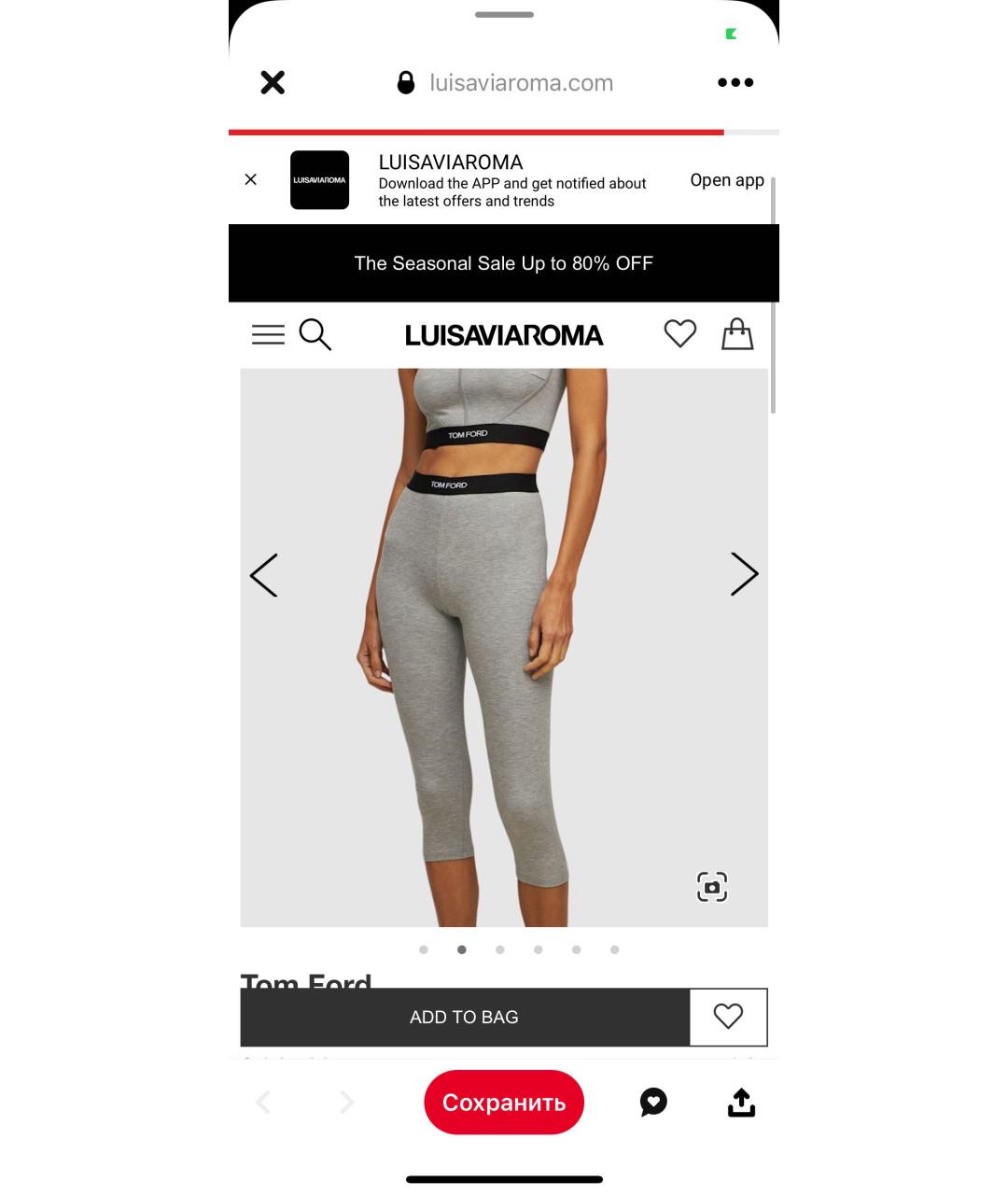Dismiss the LUISAVIAROMA app banner

(x=250, y=179)
